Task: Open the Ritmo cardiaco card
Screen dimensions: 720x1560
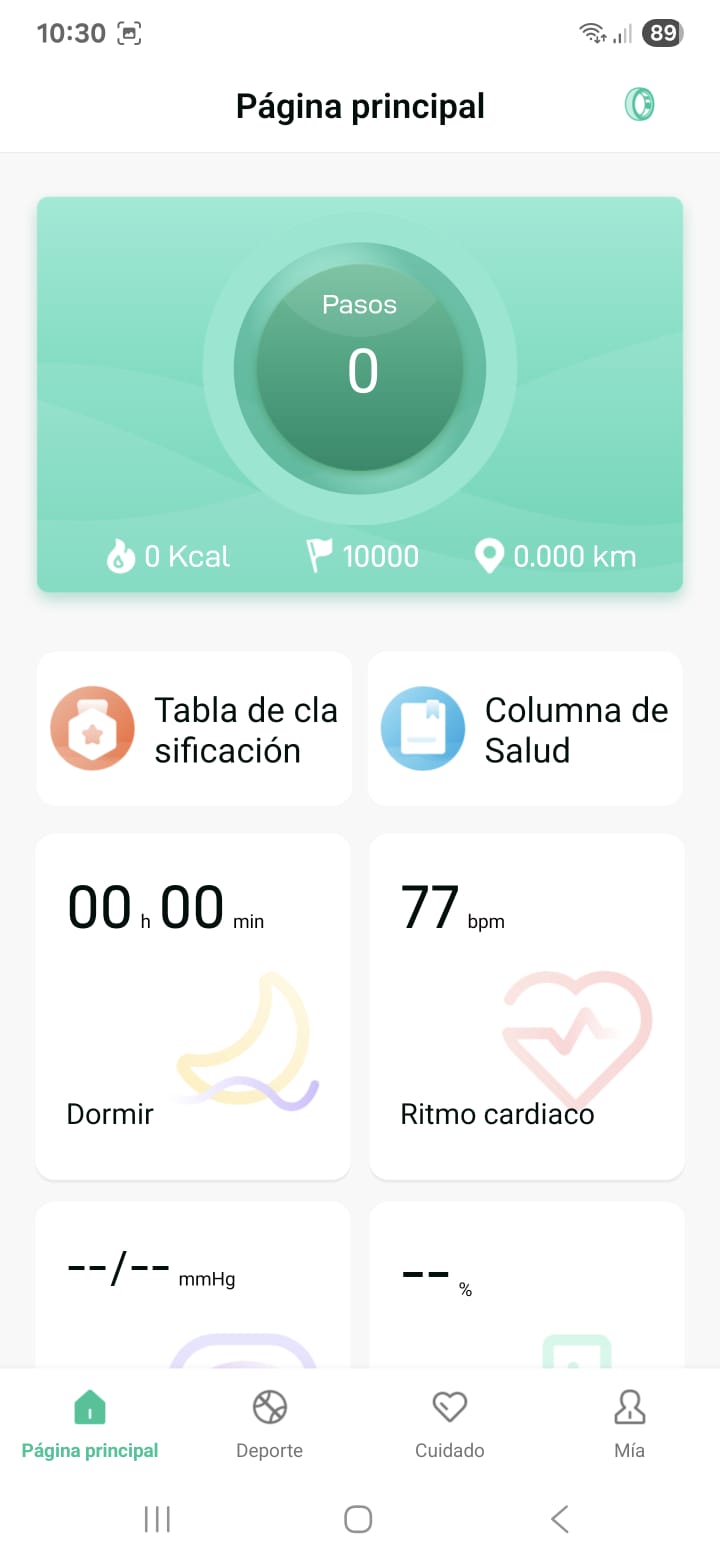Action: (526, 1005)
